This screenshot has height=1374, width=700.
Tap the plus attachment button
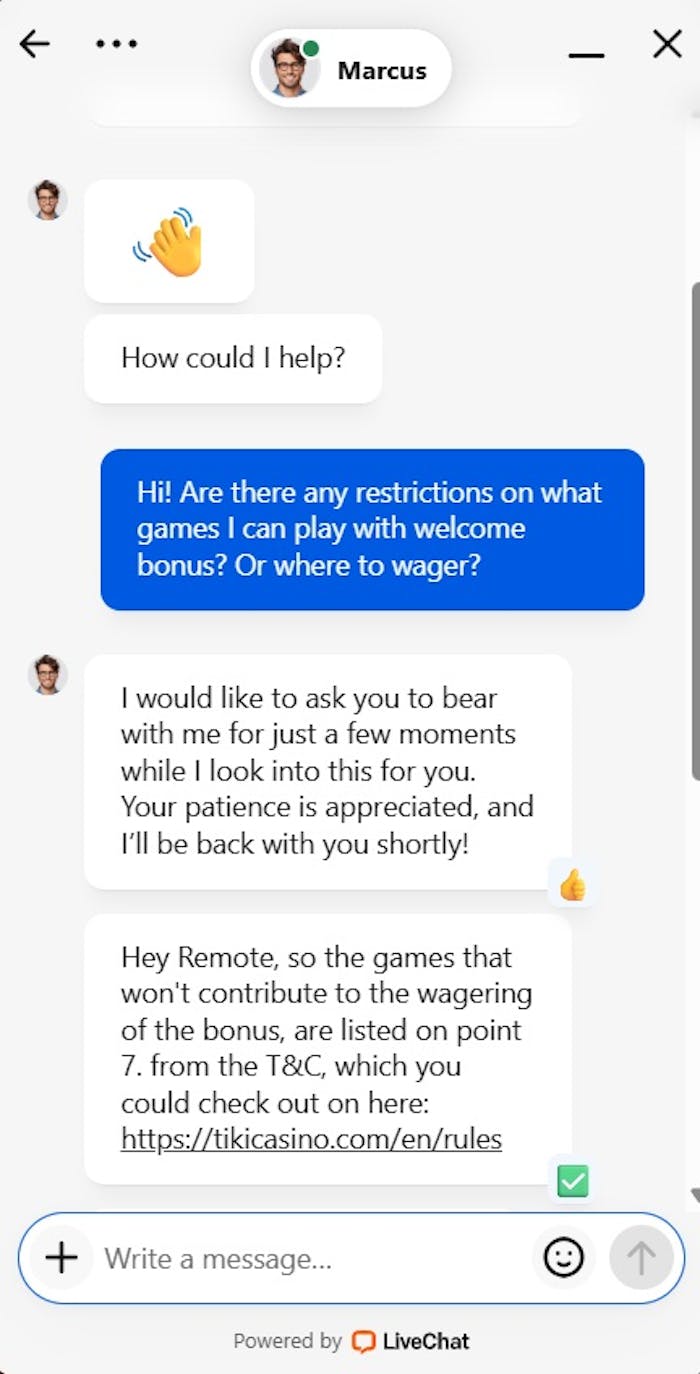pyautogui.click(x=62, y=1257)
